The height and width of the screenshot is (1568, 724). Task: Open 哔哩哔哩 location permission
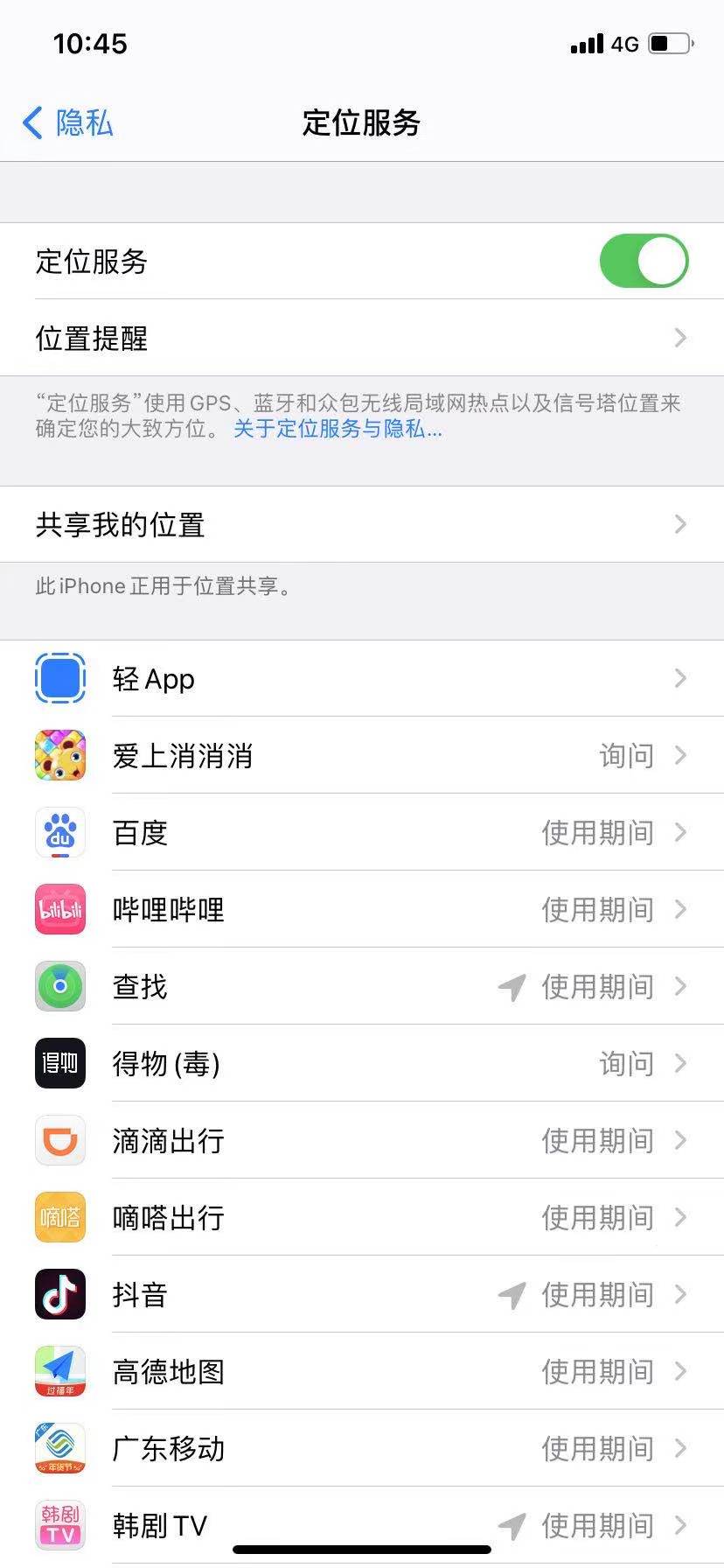362,910
